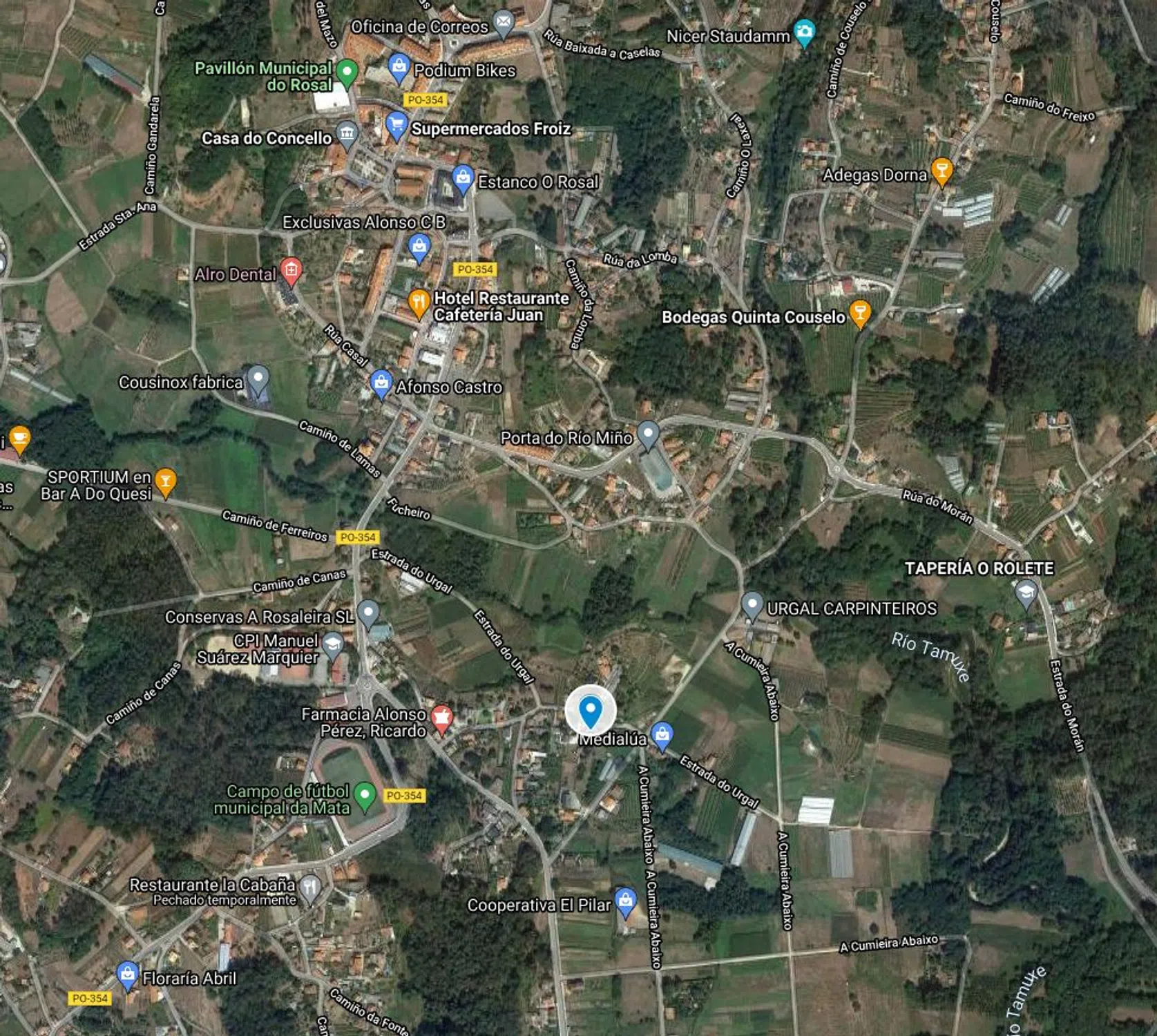This screenshot has width=1157, height=1036.
Task: Open the Farmacia Alonso Pérez, Ricardo pin
Action: [x=442, y=718]
